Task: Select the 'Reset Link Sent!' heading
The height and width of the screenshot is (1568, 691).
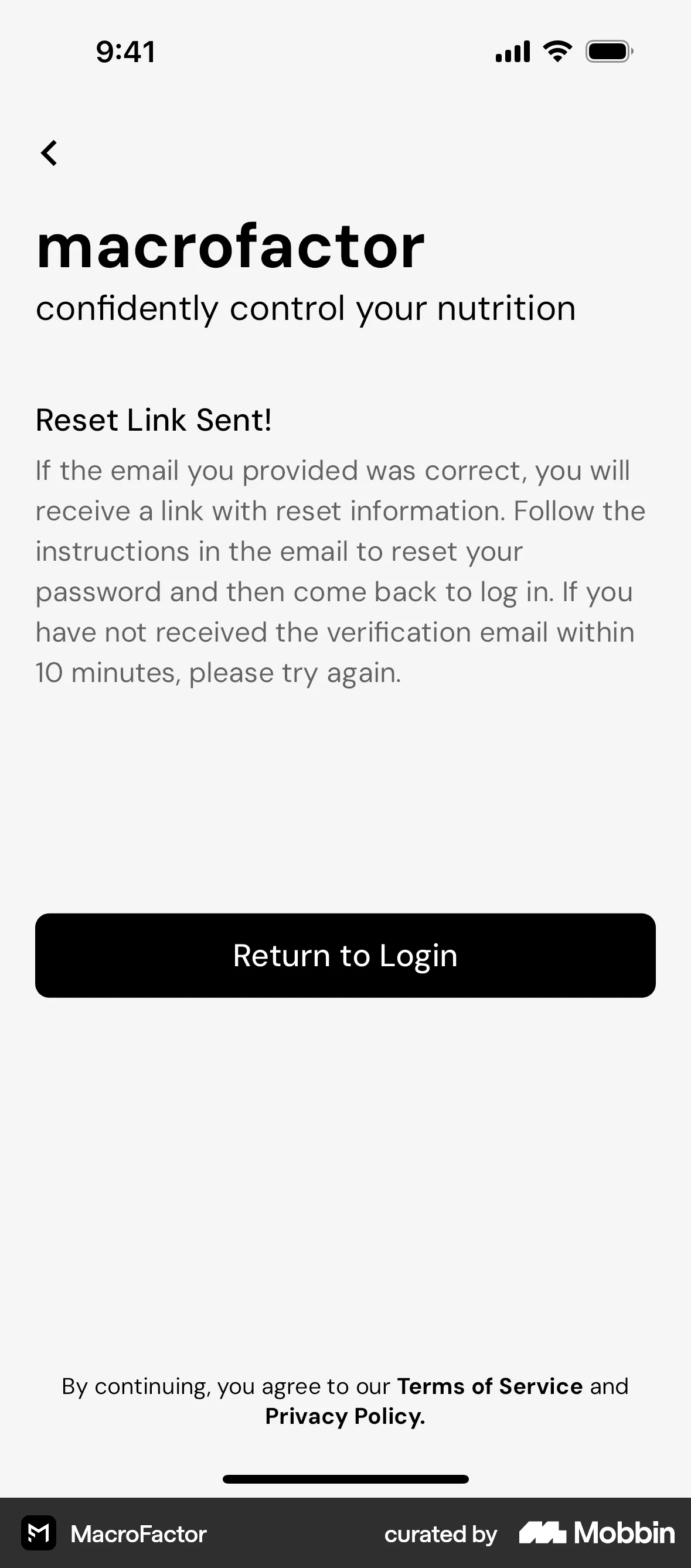Action: pyautogui.click(x=154, y=420)
